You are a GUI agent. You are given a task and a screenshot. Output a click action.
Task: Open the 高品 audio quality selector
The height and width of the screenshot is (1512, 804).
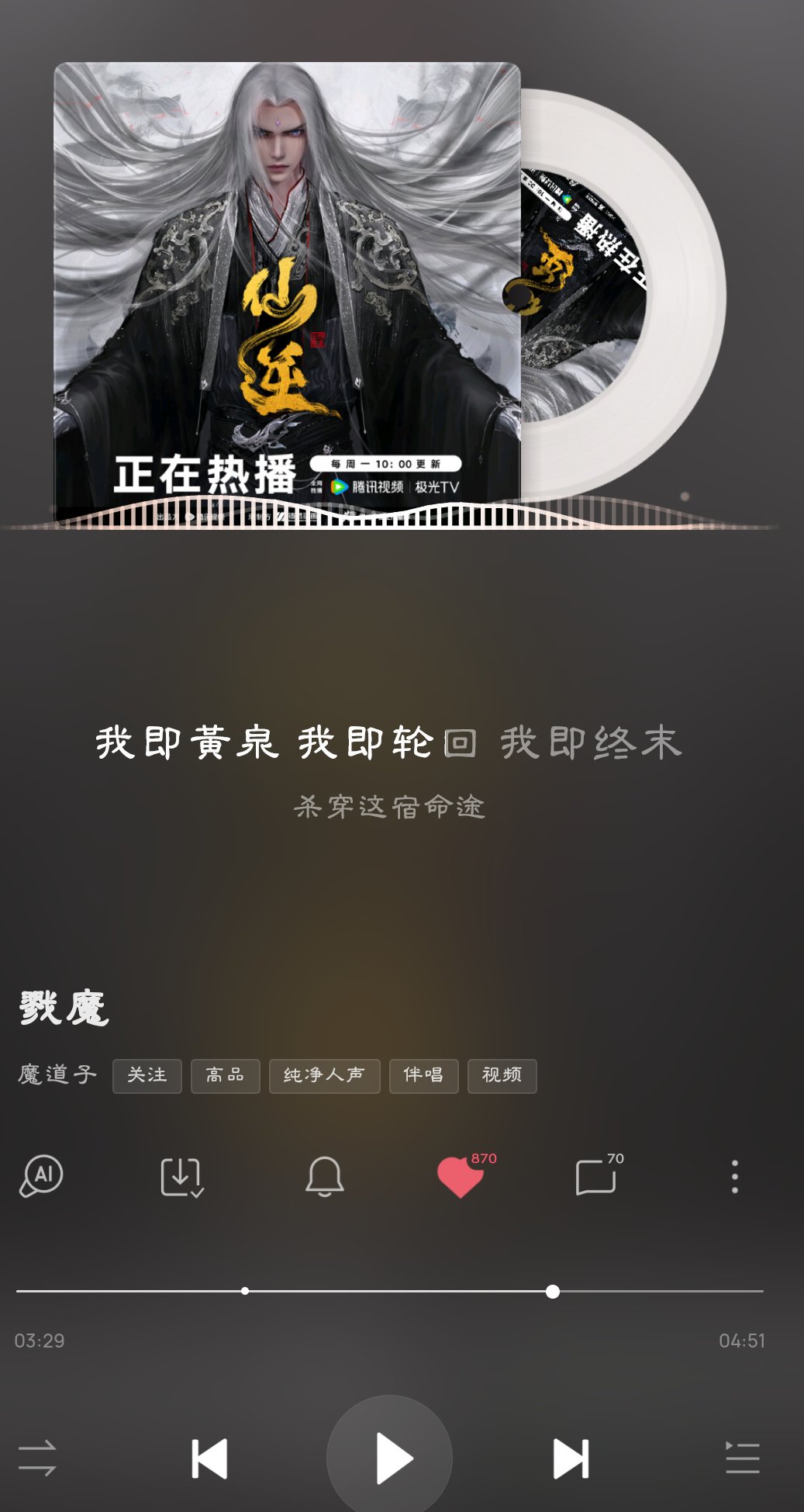(225, 1076)
